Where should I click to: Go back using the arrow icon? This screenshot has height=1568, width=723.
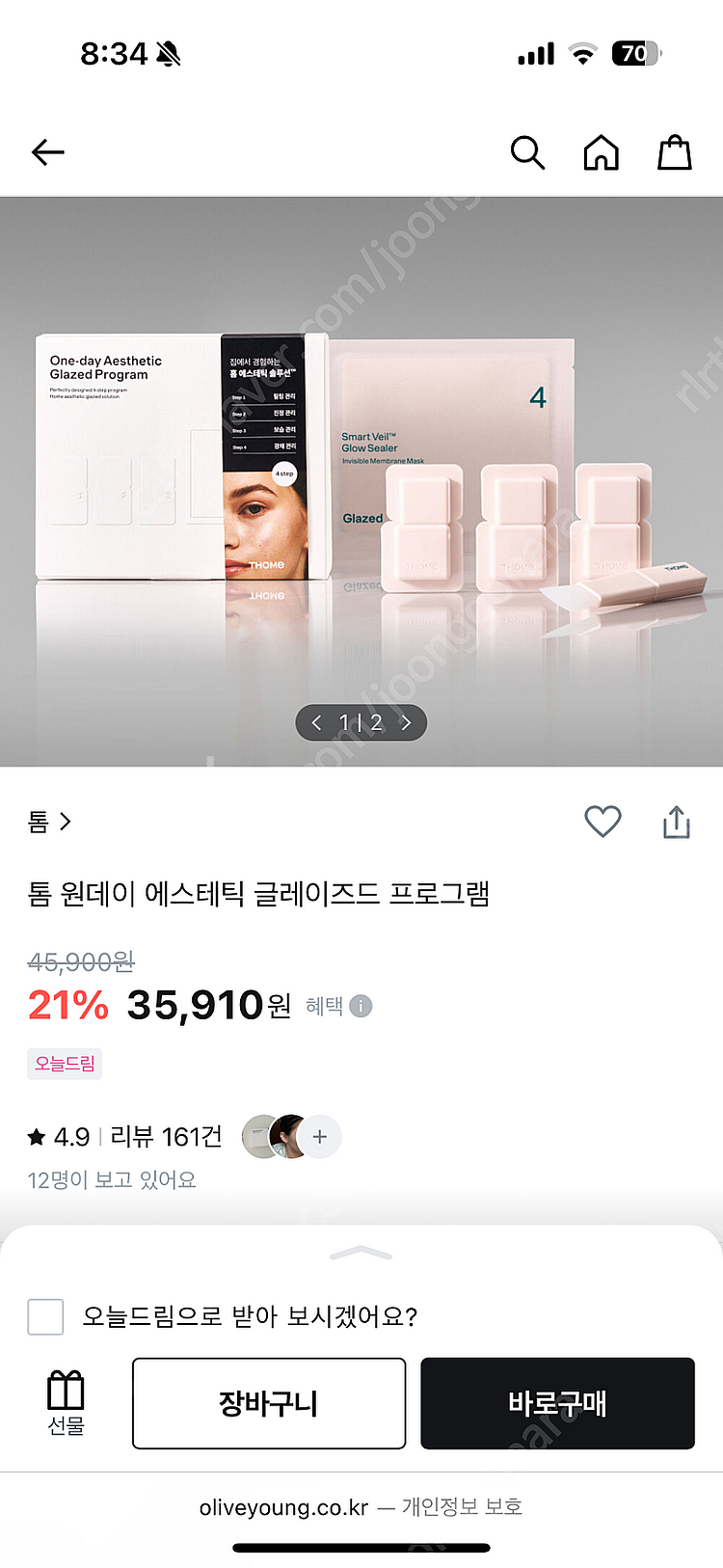tap(48, 152)
